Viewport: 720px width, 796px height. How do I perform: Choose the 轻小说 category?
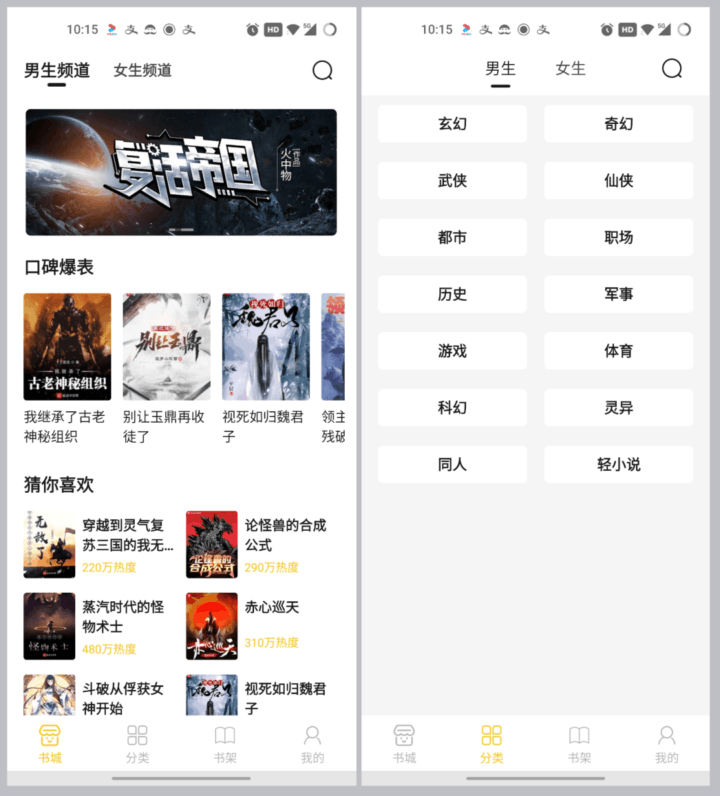point(618,465)
